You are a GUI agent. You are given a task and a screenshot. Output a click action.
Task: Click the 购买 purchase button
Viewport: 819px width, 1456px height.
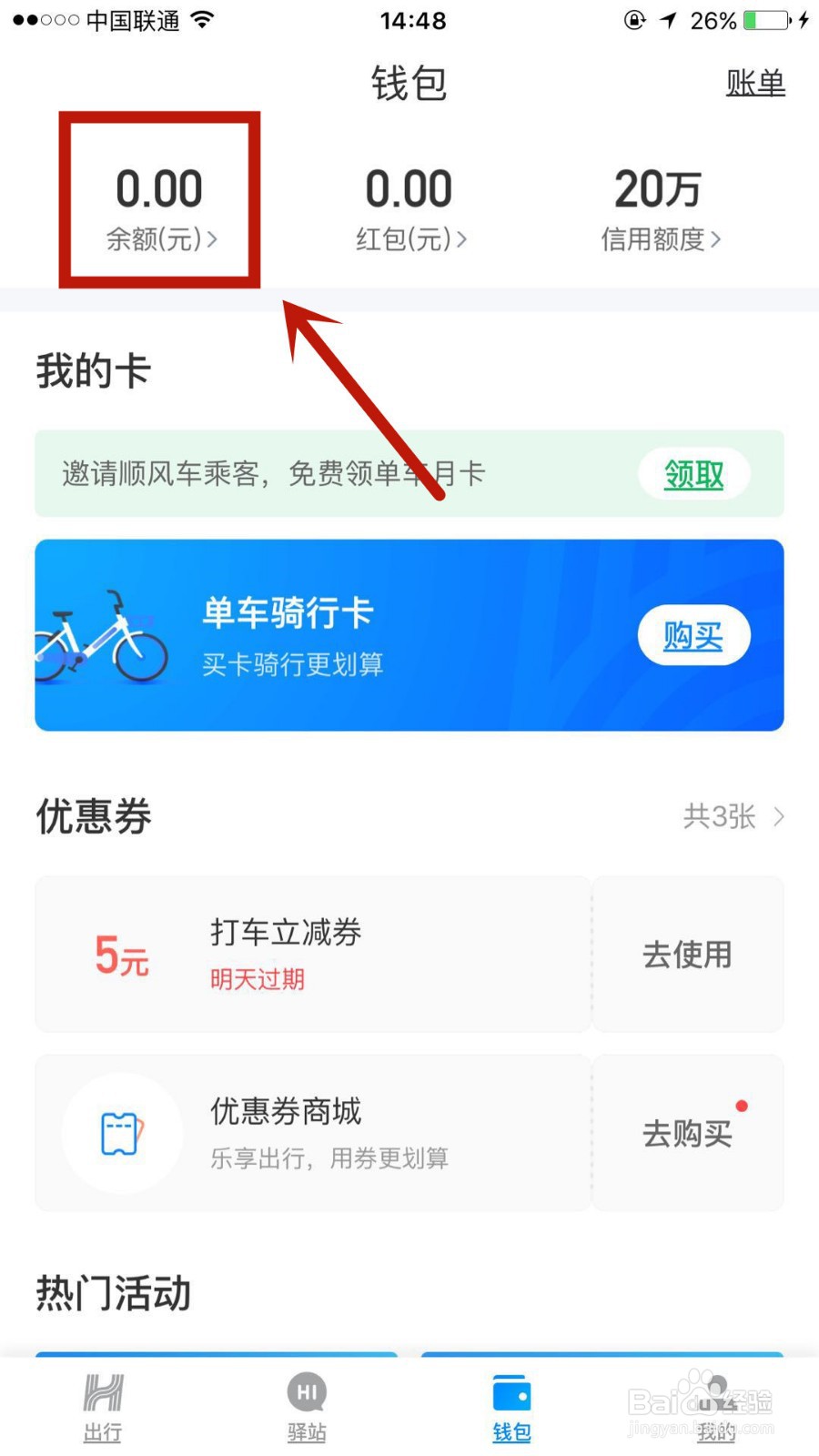[693, 636]
